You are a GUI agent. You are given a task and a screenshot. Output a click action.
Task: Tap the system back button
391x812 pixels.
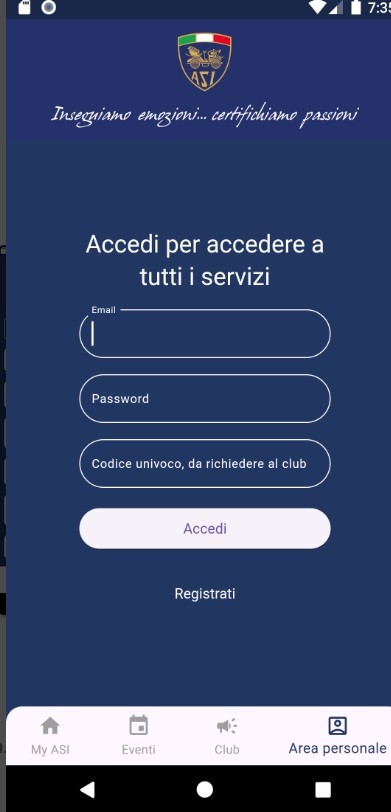click(x=87, y=789)
